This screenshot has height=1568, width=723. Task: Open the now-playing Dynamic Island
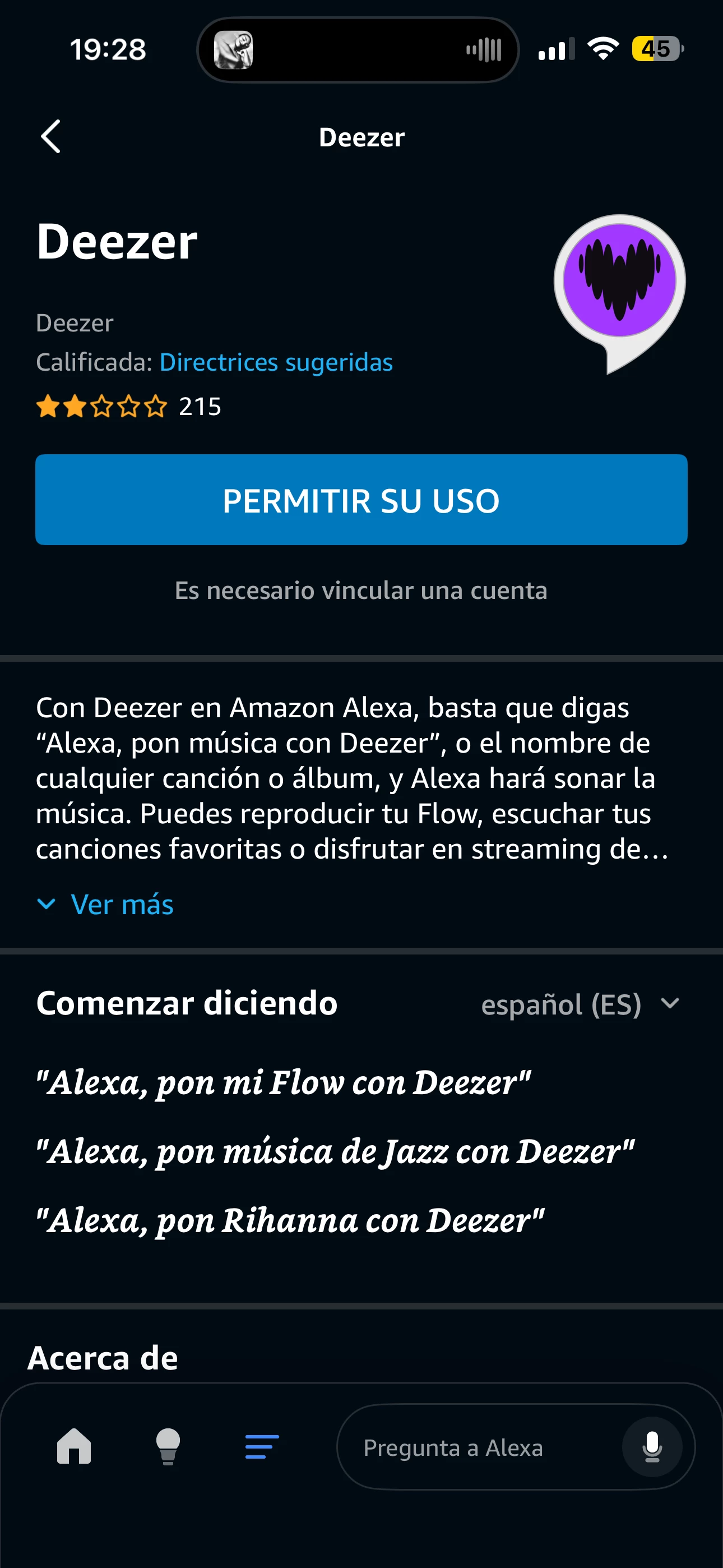tap(358, 50)
